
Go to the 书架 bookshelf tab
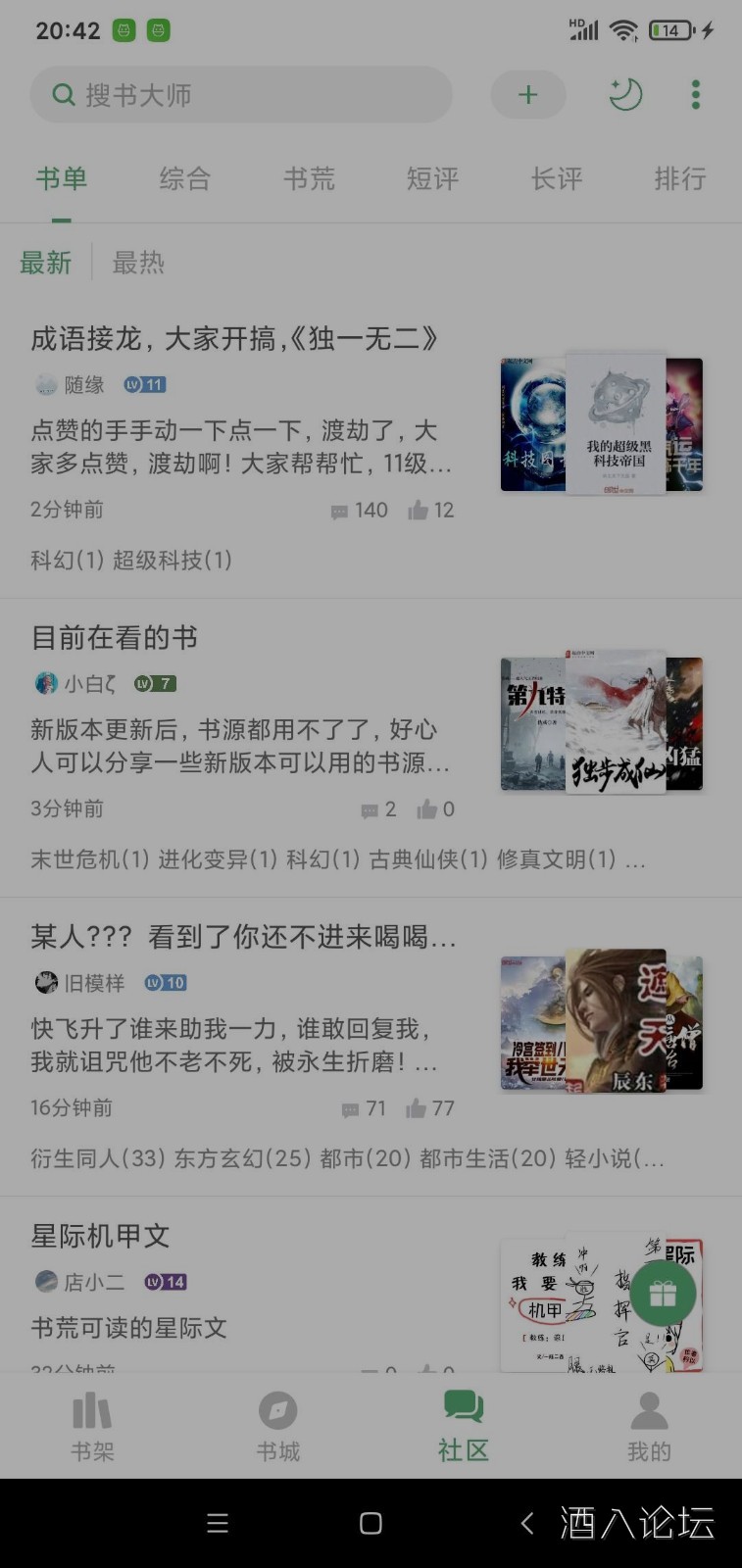[92, 1426]
